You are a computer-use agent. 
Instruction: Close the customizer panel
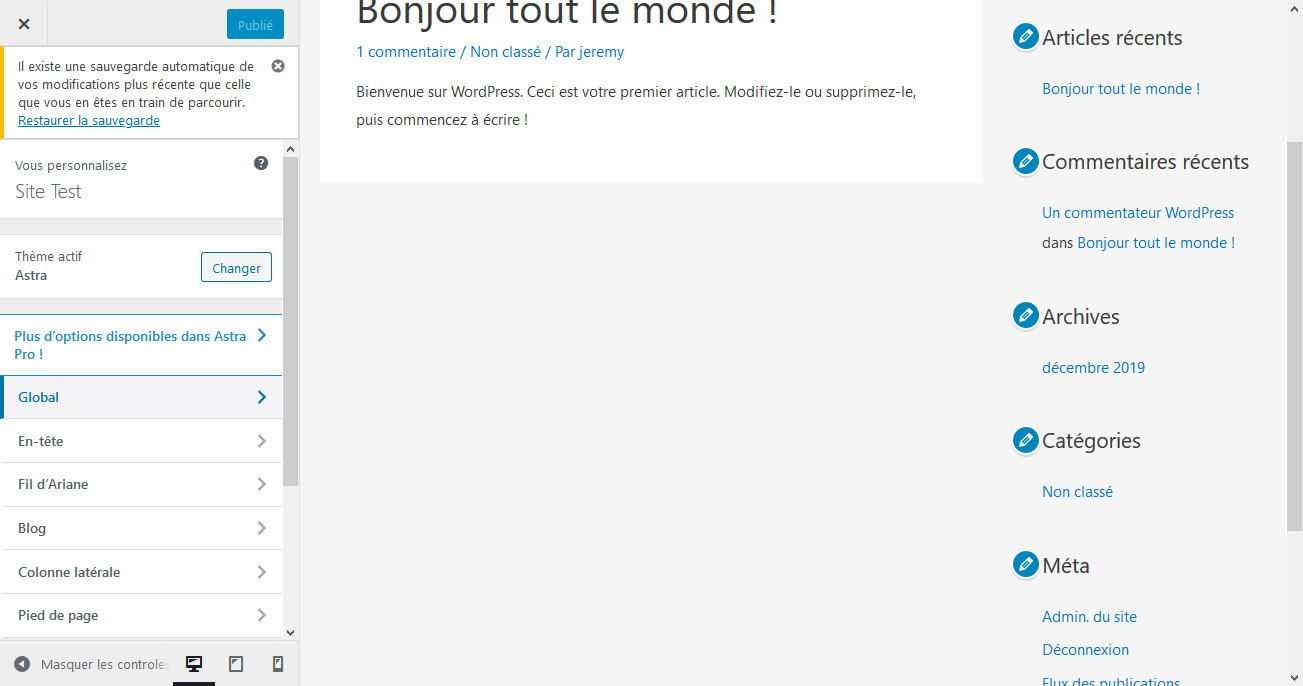pos(24,24)
